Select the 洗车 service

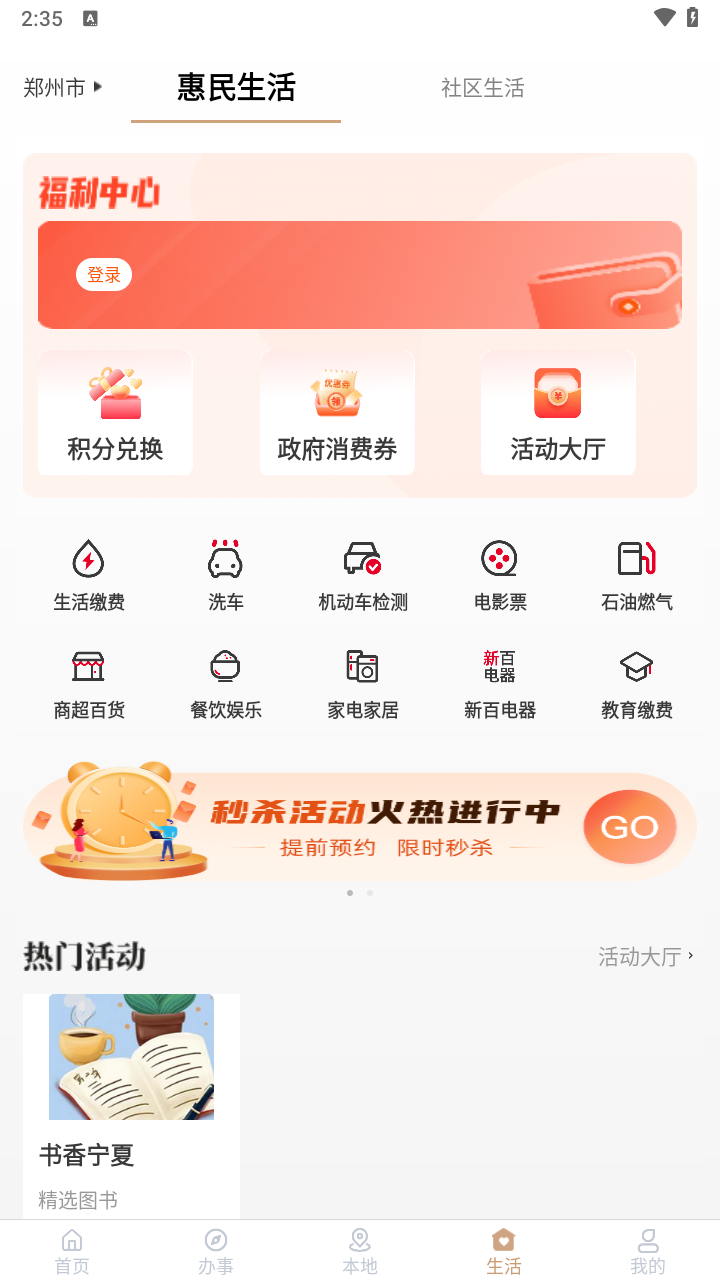226,575
